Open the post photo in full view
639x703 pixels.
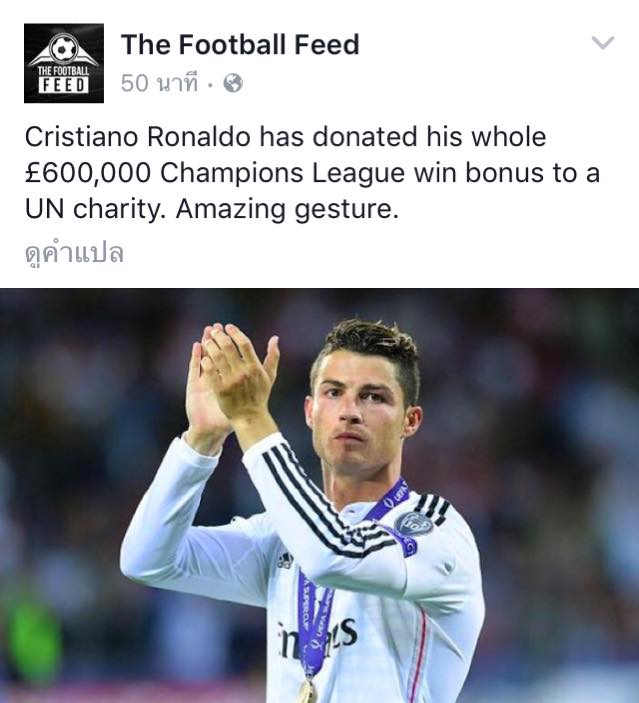(x=320, y=495)
